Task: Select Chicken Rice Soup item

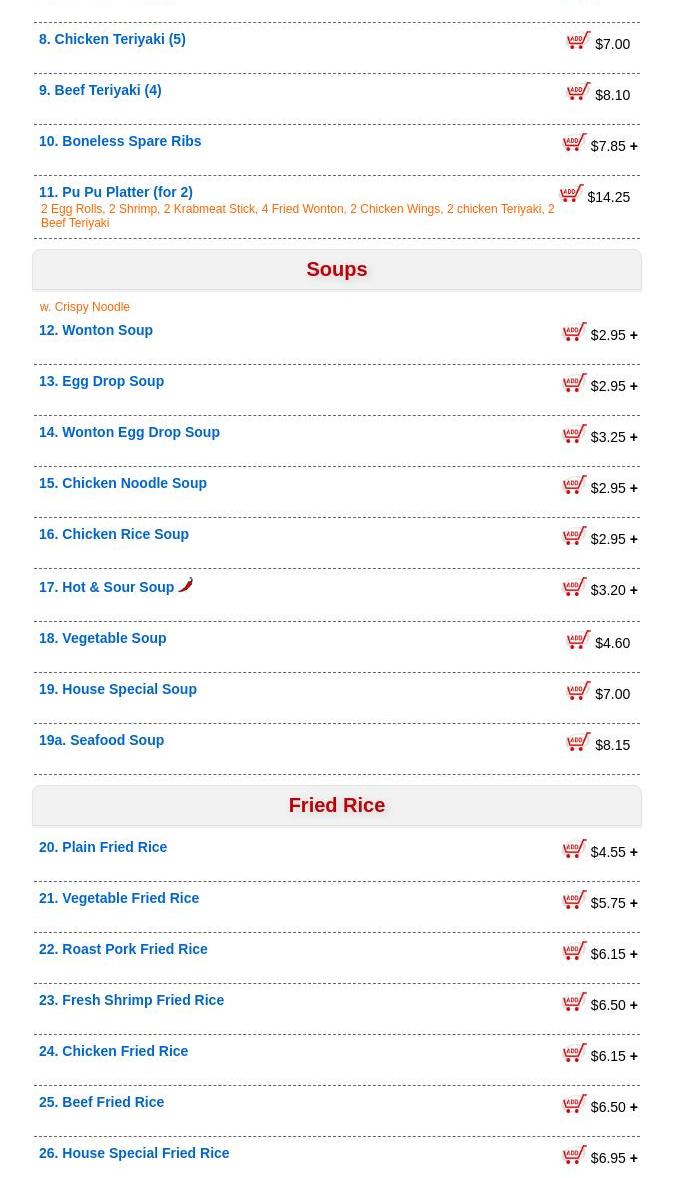Action: point(125,534)
